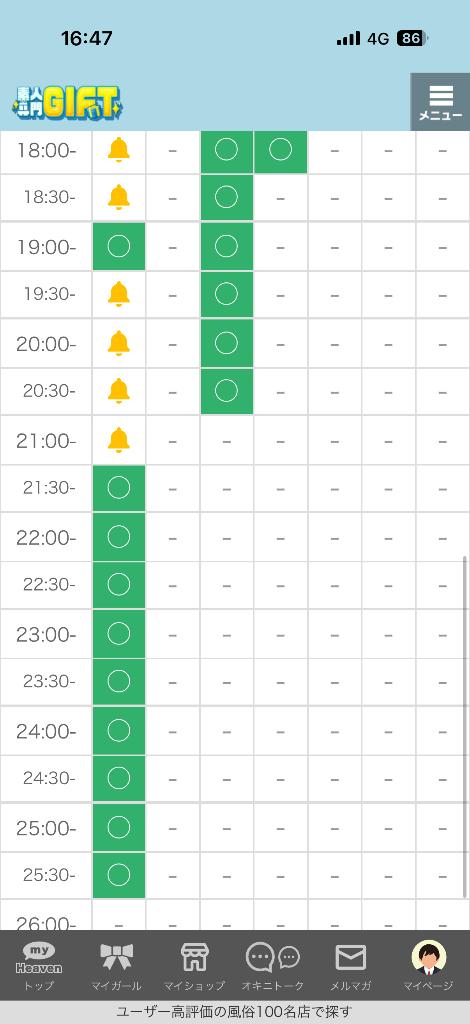Choose the available slot in the 18:30 row
Image resolution: width=470 pixels, height=1024 pixels.
[227, 197]
